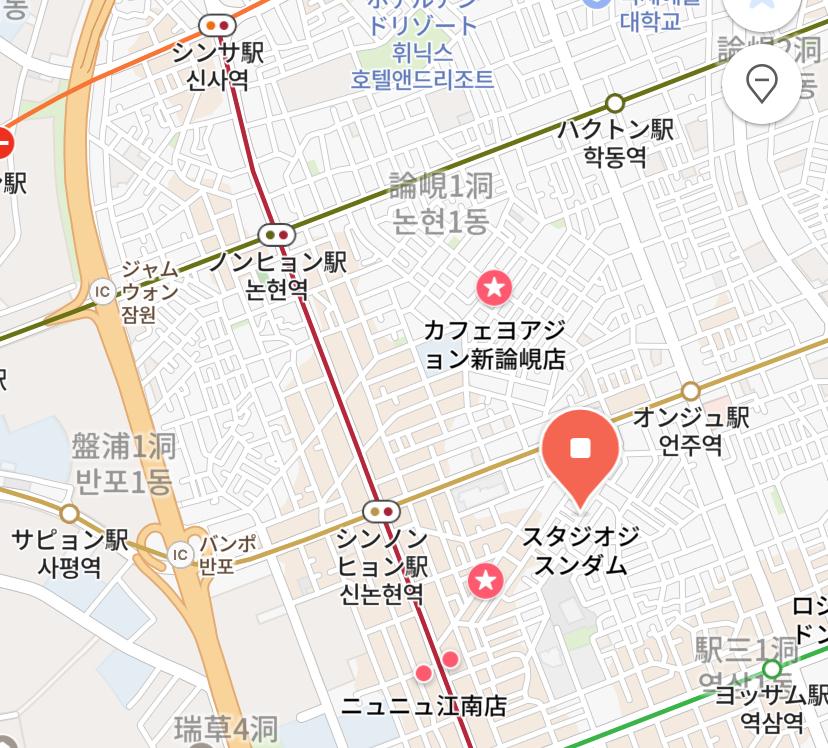Open the カフェヨアジョン新論峴店 star marker
Image resolution: width=828 pixels, height=748 pixels.
(x=494, y=289)
